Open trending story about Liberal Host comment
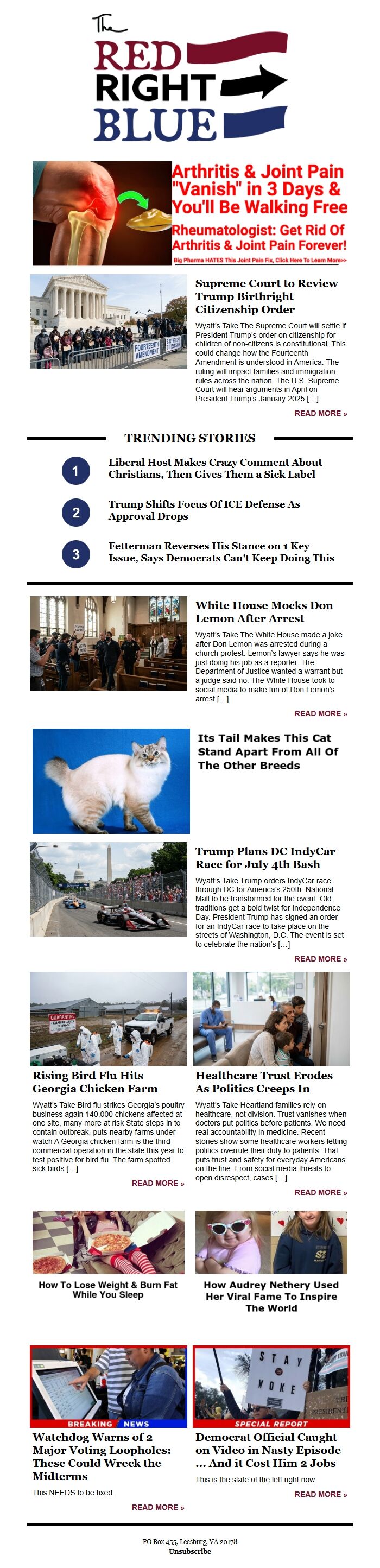The height and width of the screenshot is (1568, 380). pyautogui.click(x=214, y=468)
